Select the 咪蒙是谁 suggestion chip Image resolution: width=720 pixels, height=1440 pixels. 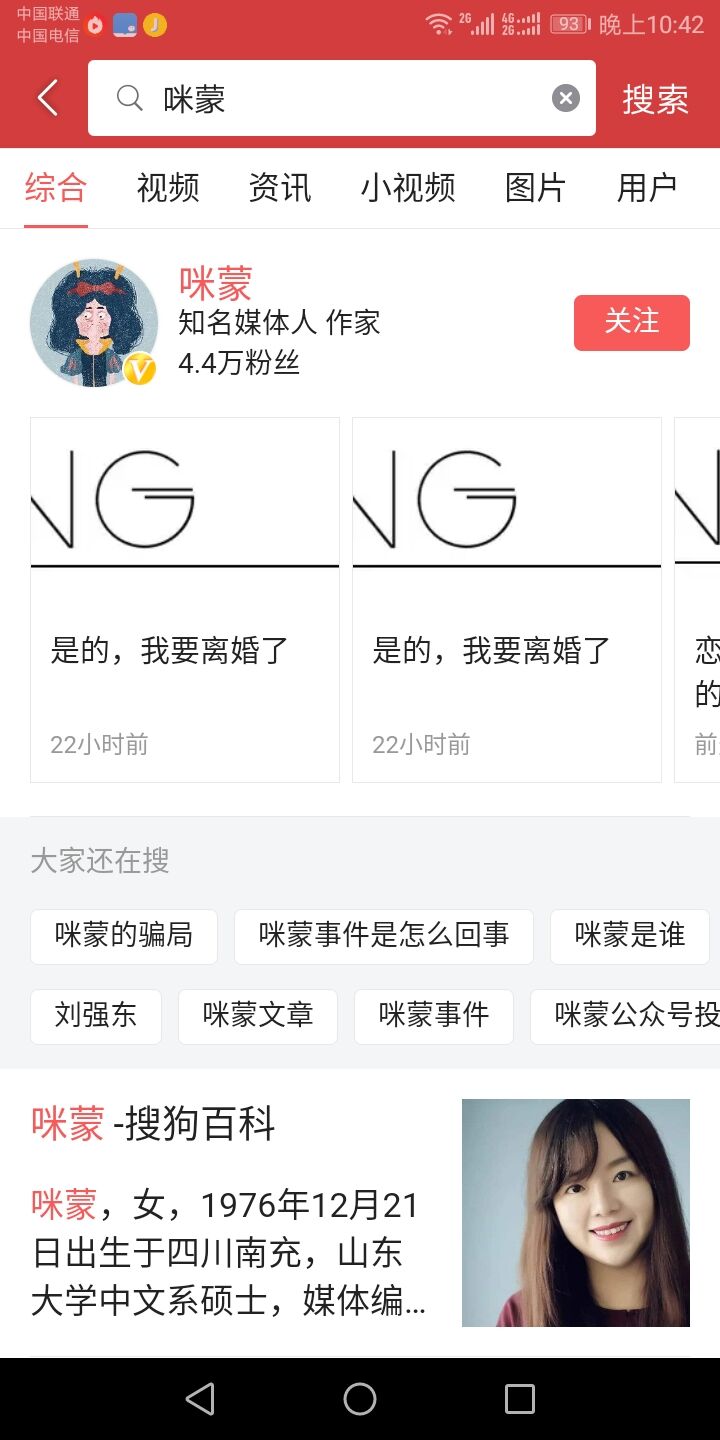[629, 936]
